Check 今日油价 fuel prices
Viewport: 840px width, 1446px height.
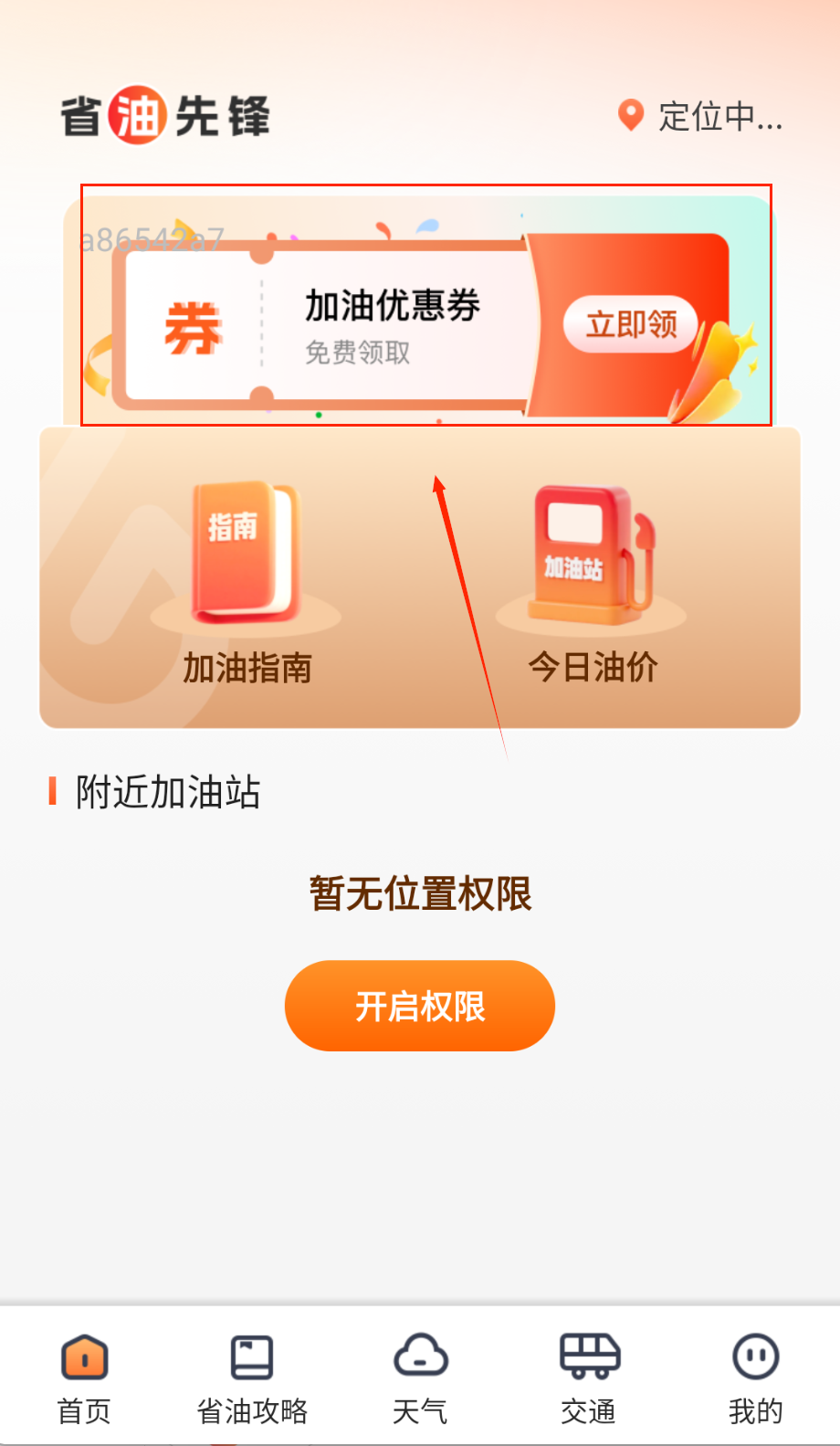click(593, 583)
